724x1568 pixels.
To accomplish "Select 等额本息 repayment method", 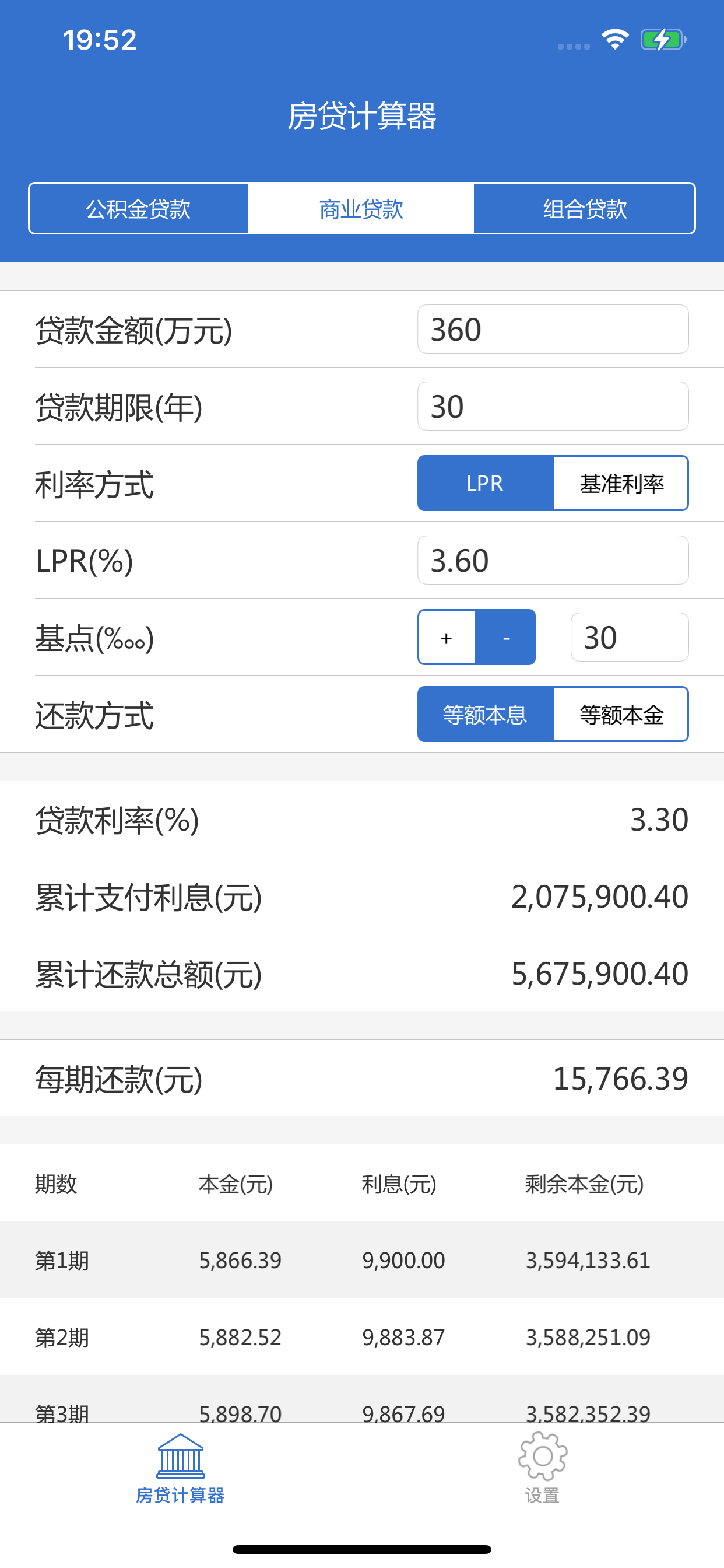I will (484, 714).
